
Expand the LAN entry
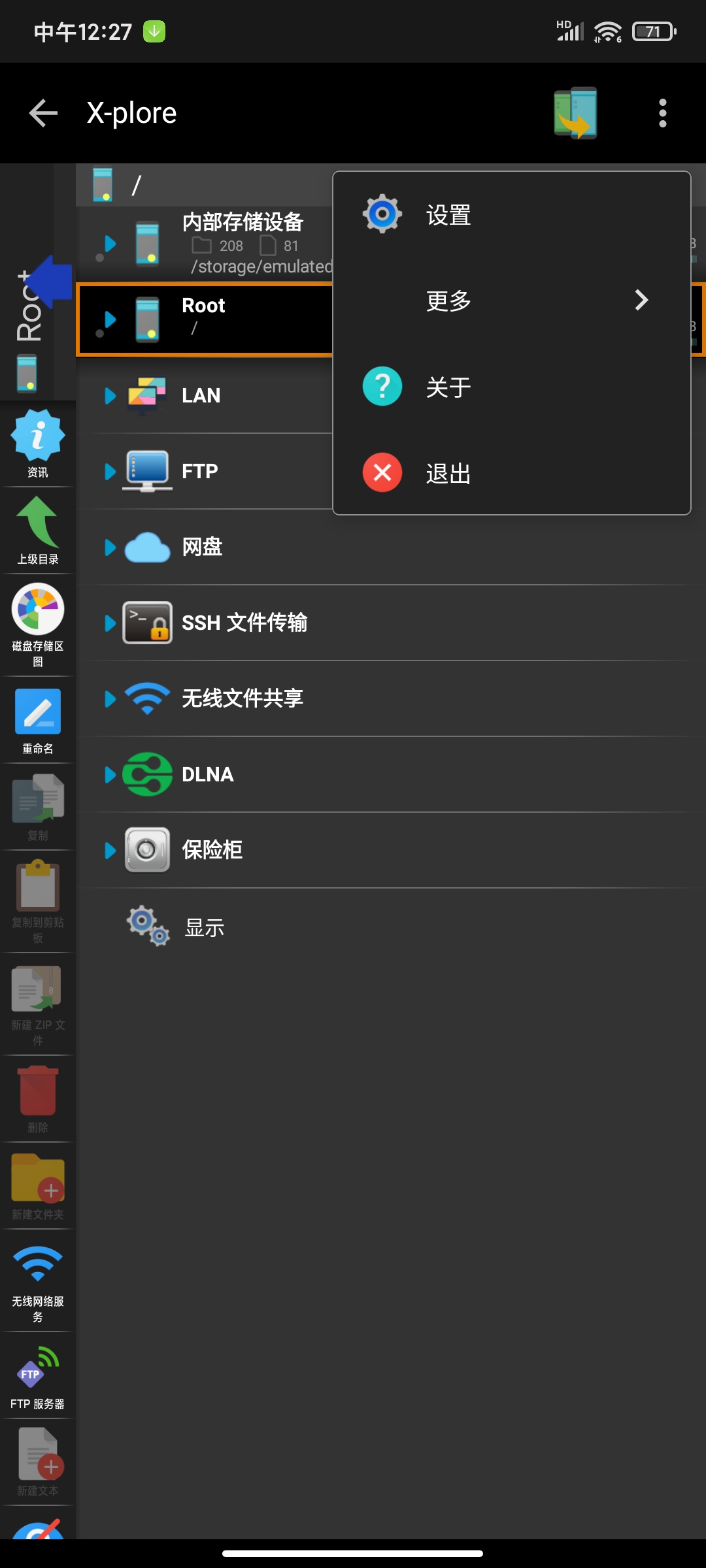coord(200,395)
